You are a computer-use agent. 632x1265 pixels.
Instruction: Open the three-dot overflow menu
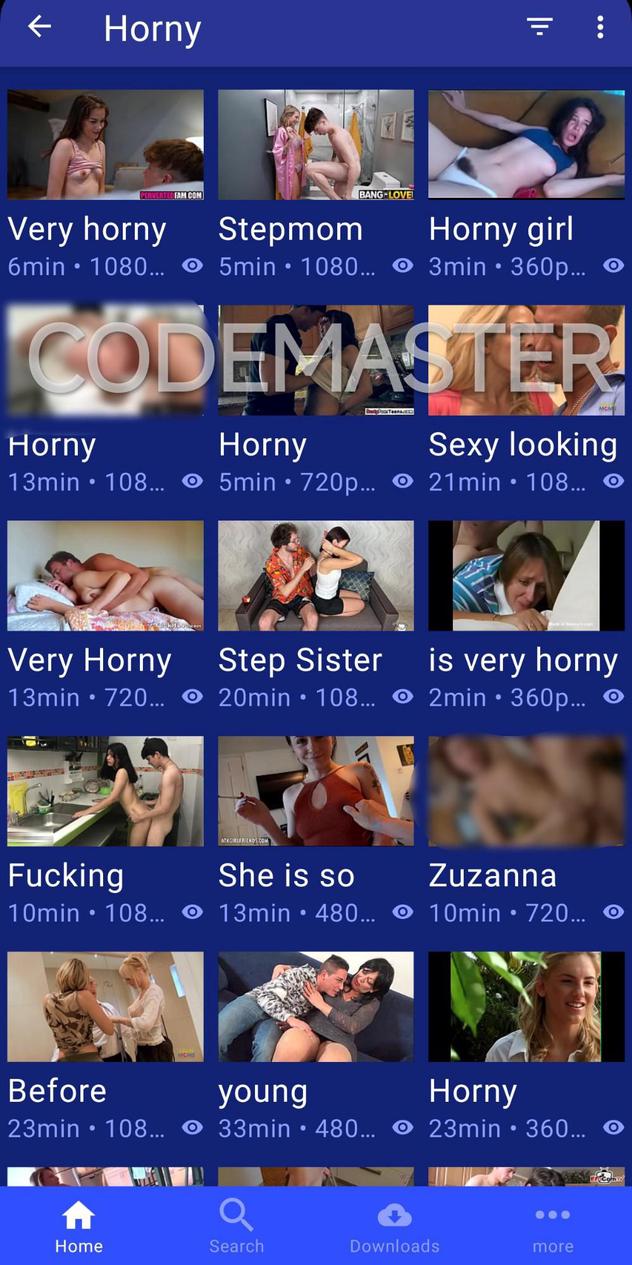point(600,27)
